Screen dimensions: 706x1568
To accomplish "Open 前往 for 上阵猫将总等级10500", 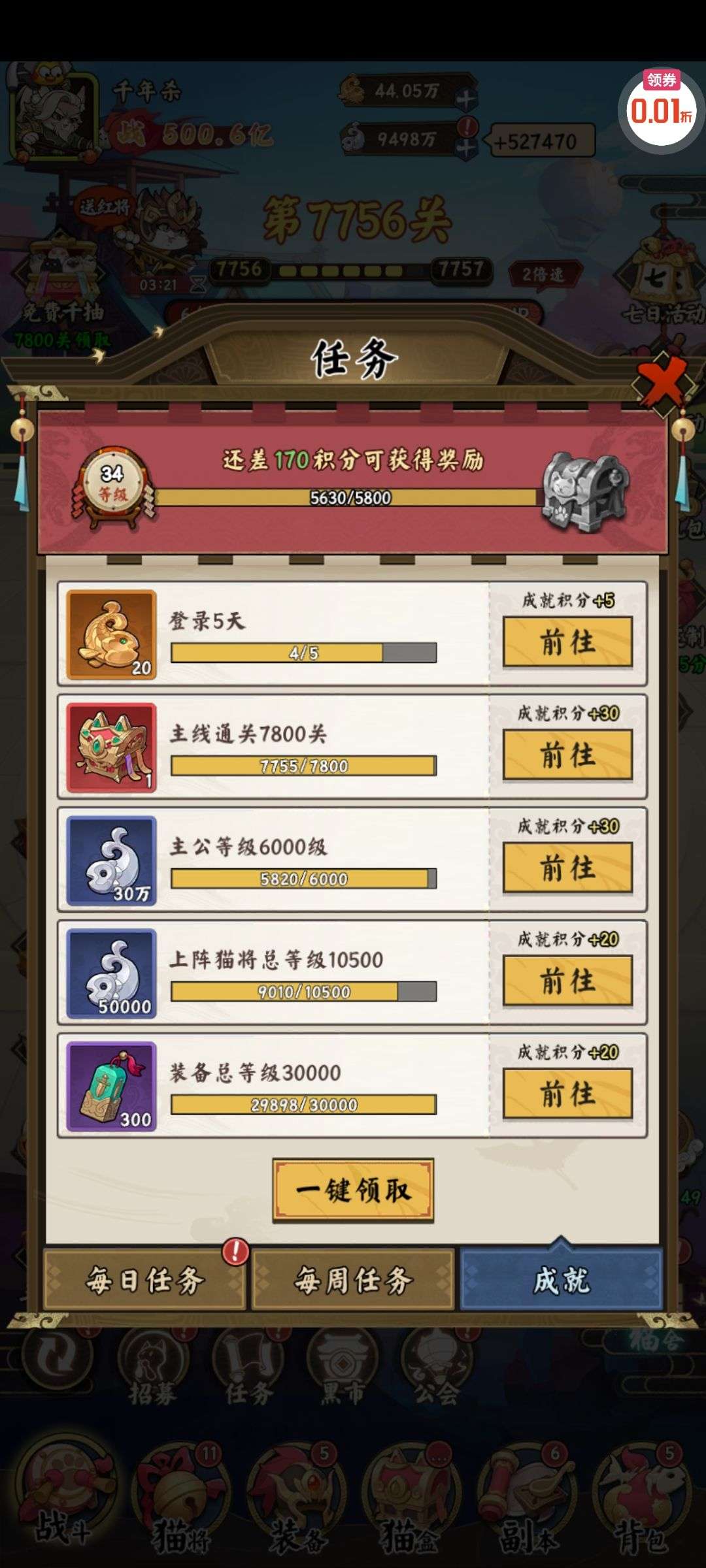I will (567, 981).
